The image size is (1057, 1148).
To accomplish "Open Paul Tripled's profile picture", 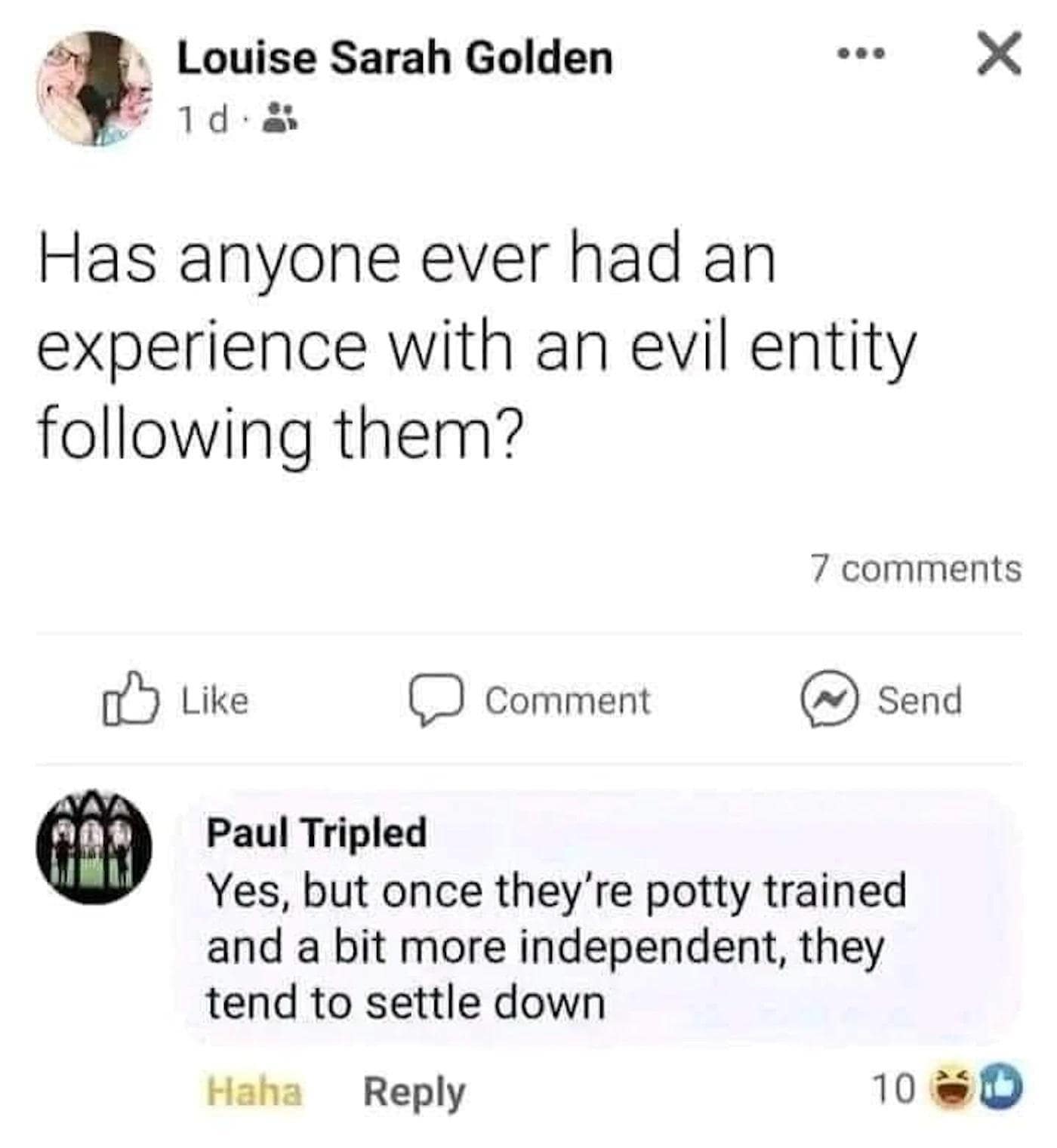I will [94, 848].
